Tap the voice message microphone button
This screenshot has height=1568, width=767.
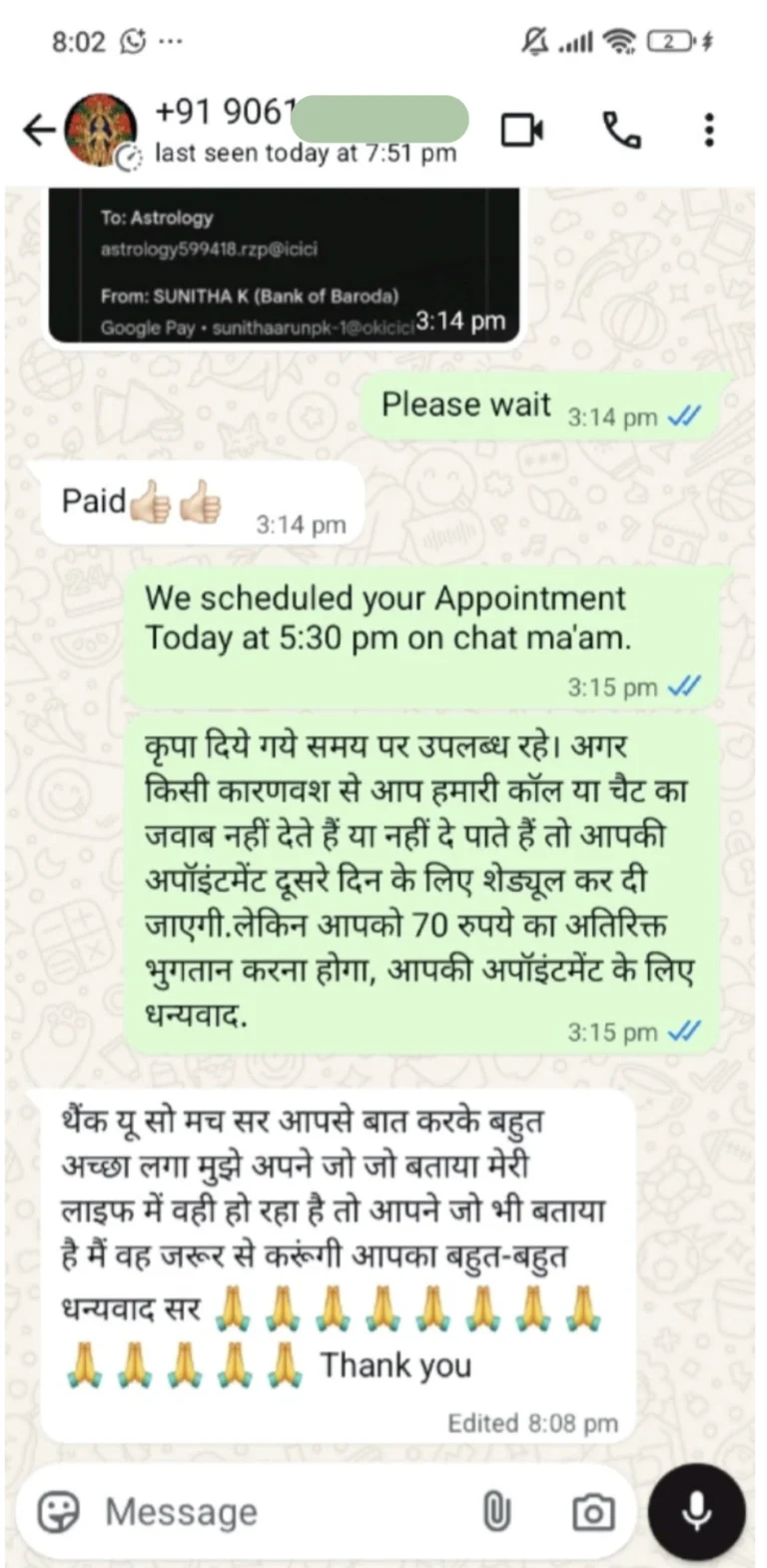pyautogui.click(x=696, y=1512)
